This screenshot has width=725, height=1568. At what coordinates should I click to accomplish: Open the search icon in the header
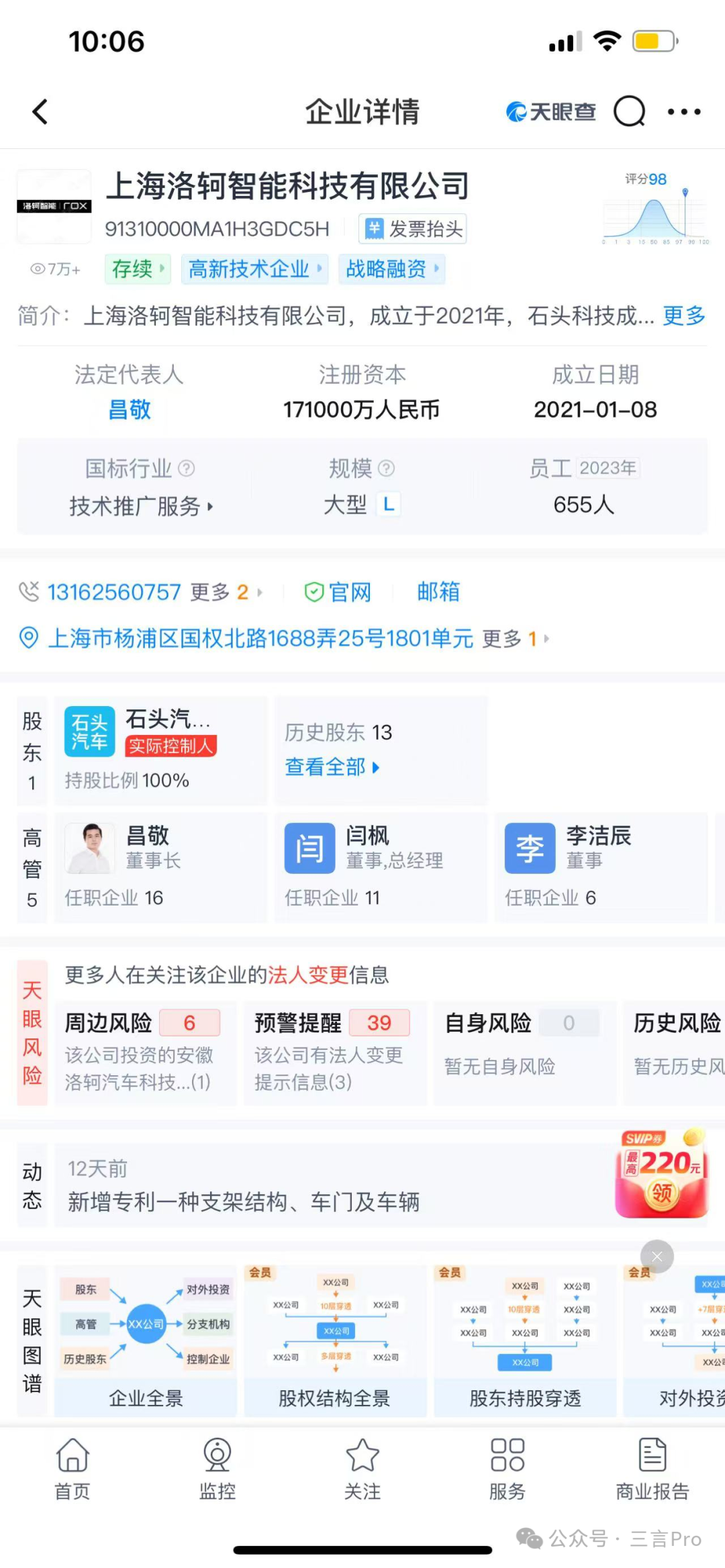point(629,111)
